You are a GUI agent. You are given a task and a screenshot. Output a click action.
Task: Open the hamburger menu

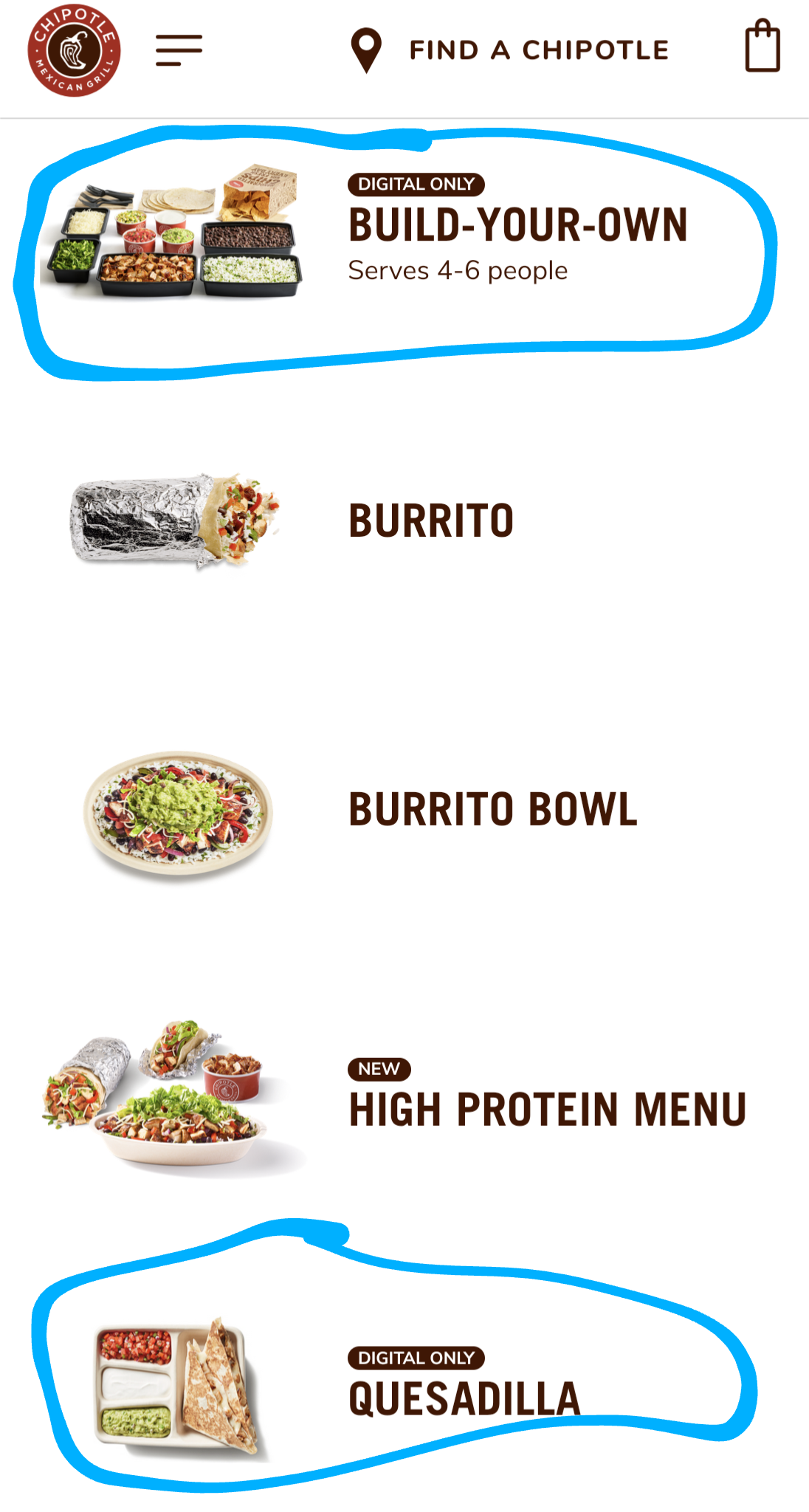(179, 50)
